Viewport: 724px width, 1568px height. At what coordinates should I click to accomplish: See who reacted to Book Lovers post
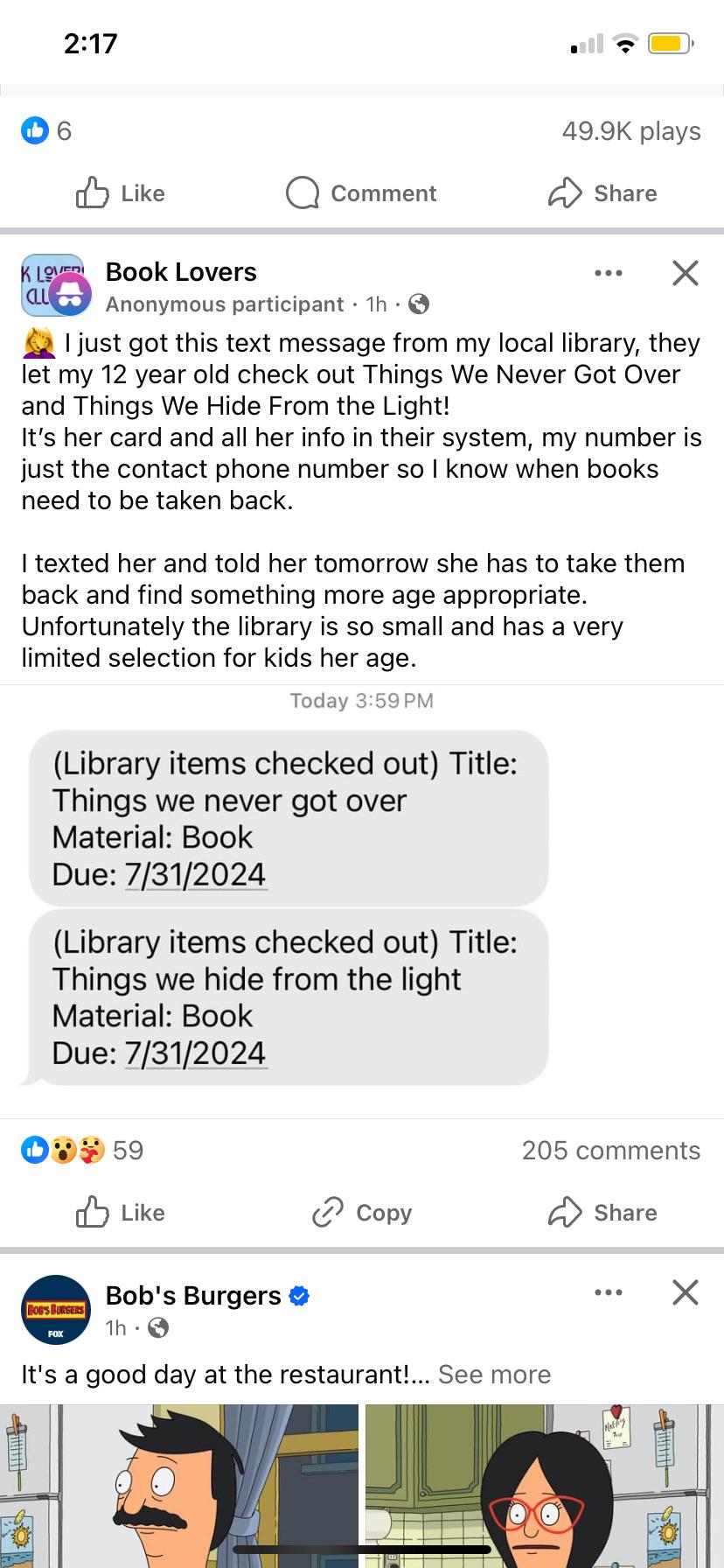click(82, 1150)
